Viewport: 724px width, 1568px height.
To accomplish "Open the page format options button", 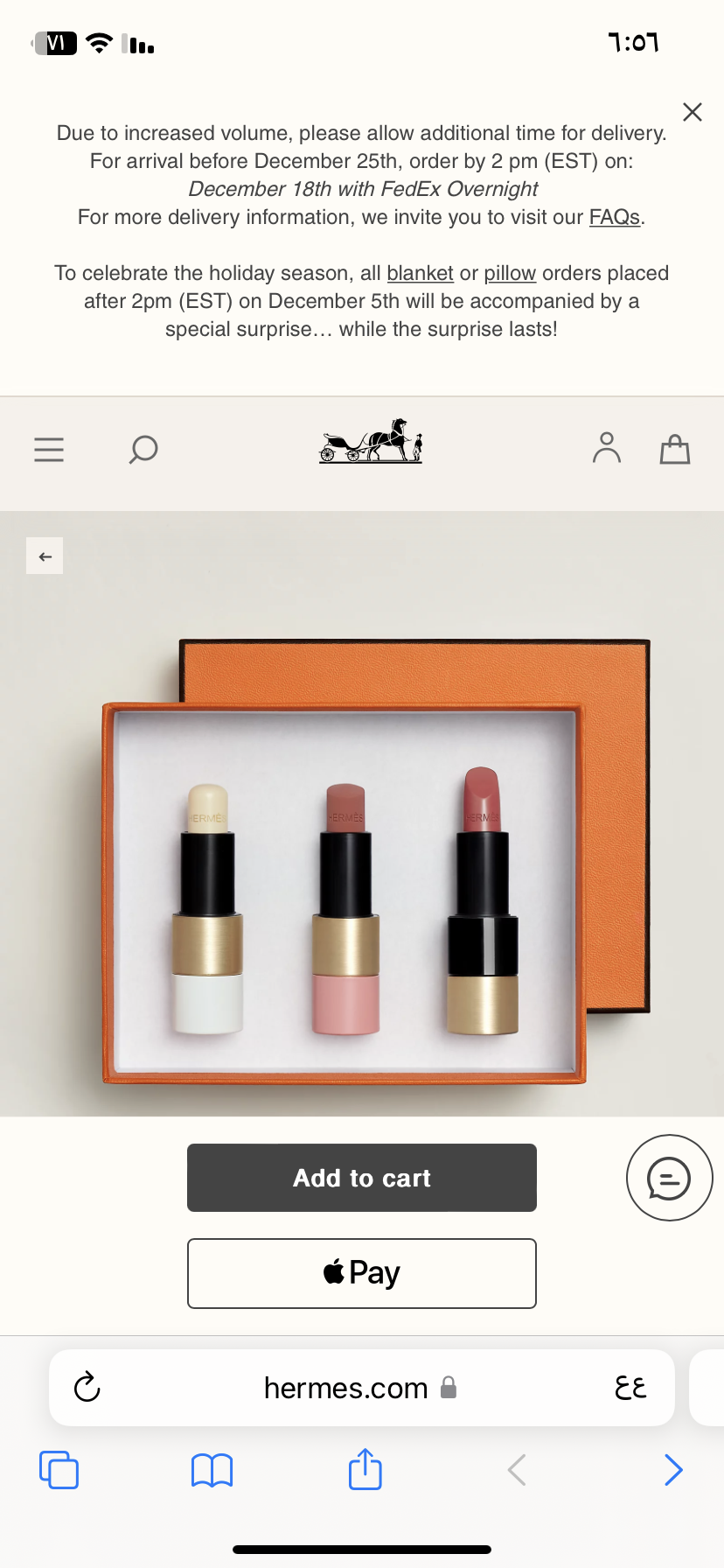I will pyautogui.click(x=630, y=1387).
